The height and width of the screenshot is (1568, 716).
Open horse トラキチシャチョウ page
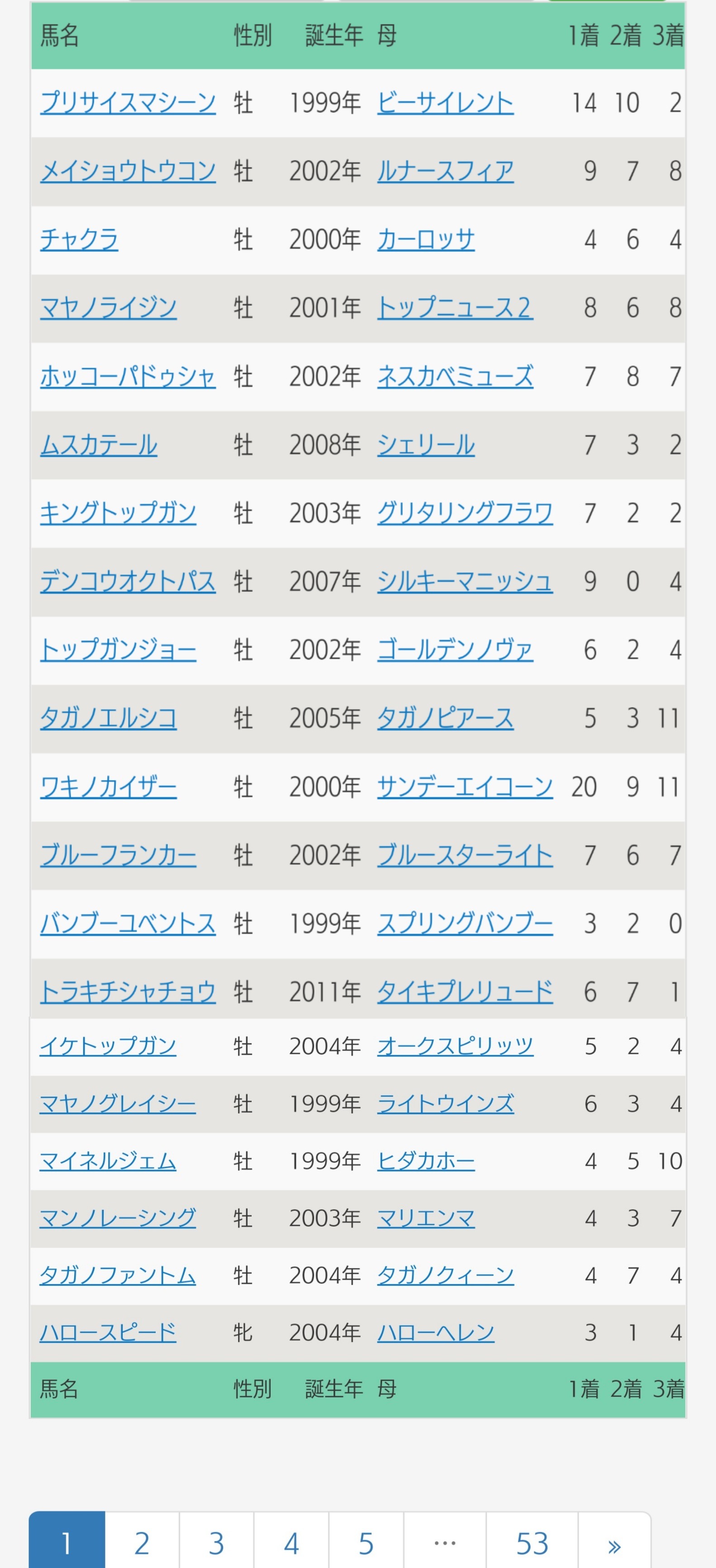pyautogui.click(x=128, y=992)
